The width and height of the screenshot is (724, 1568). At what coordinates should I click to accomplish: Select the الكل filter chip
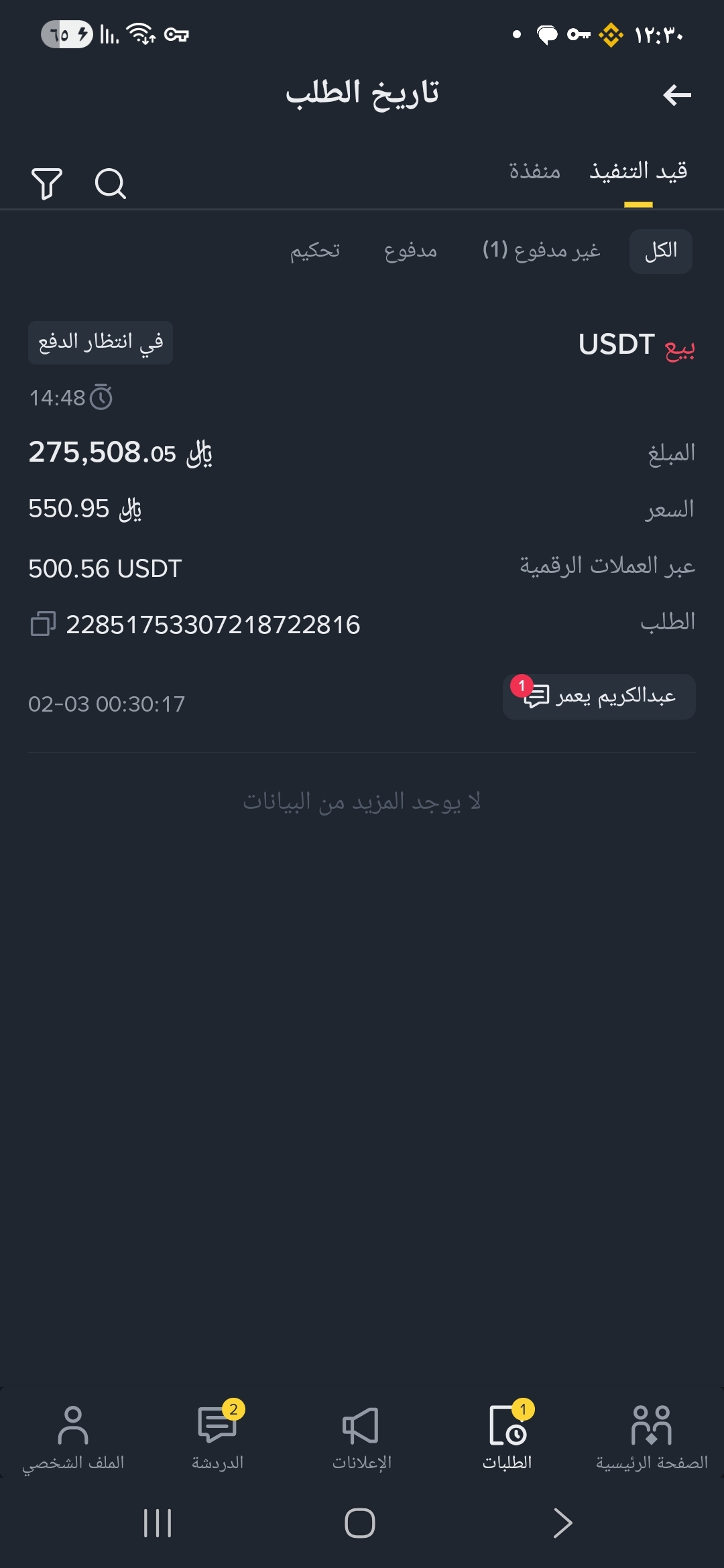(x=660, y=251)
